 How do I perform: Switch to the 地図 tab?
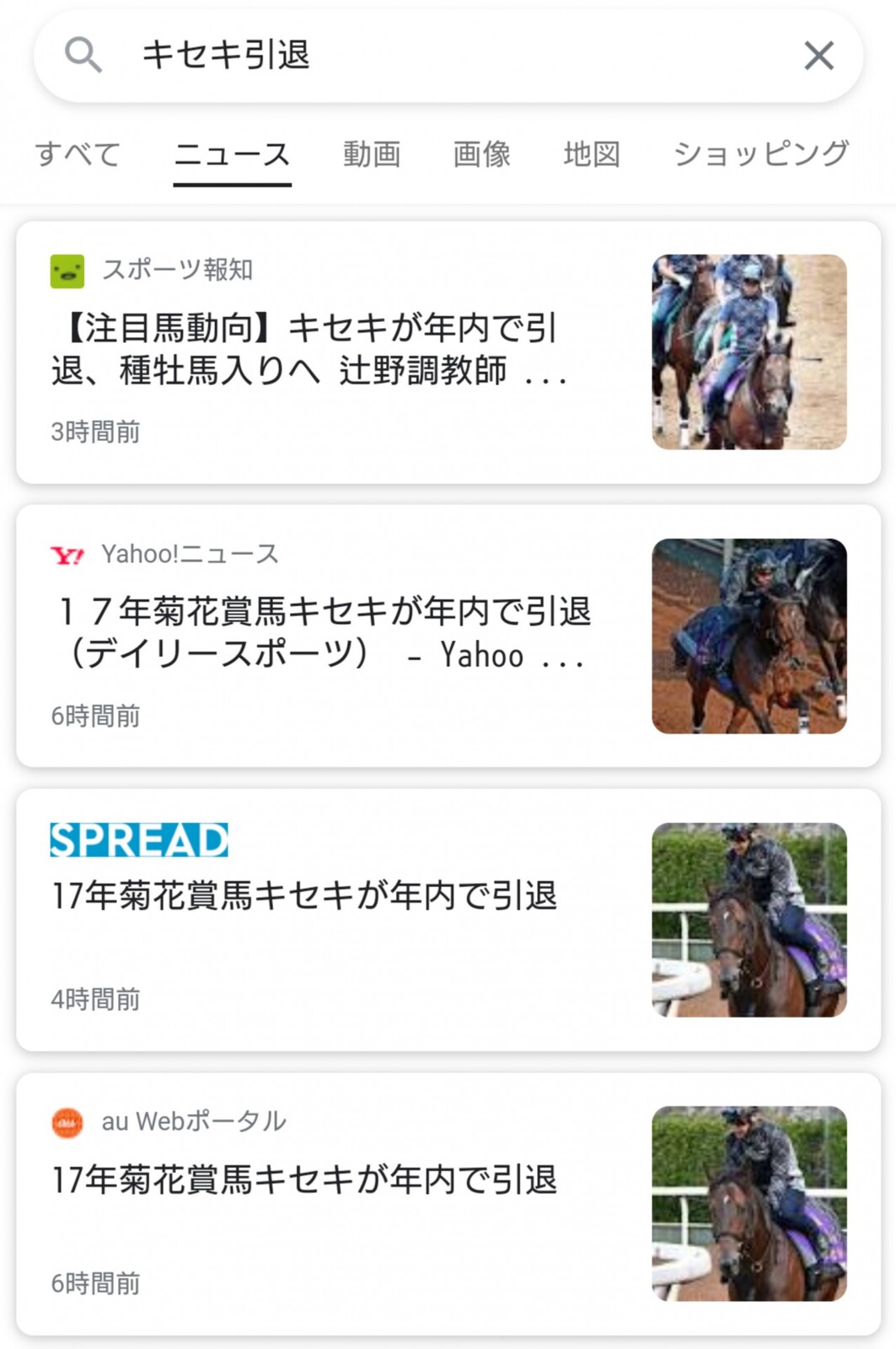pos(592,154)
